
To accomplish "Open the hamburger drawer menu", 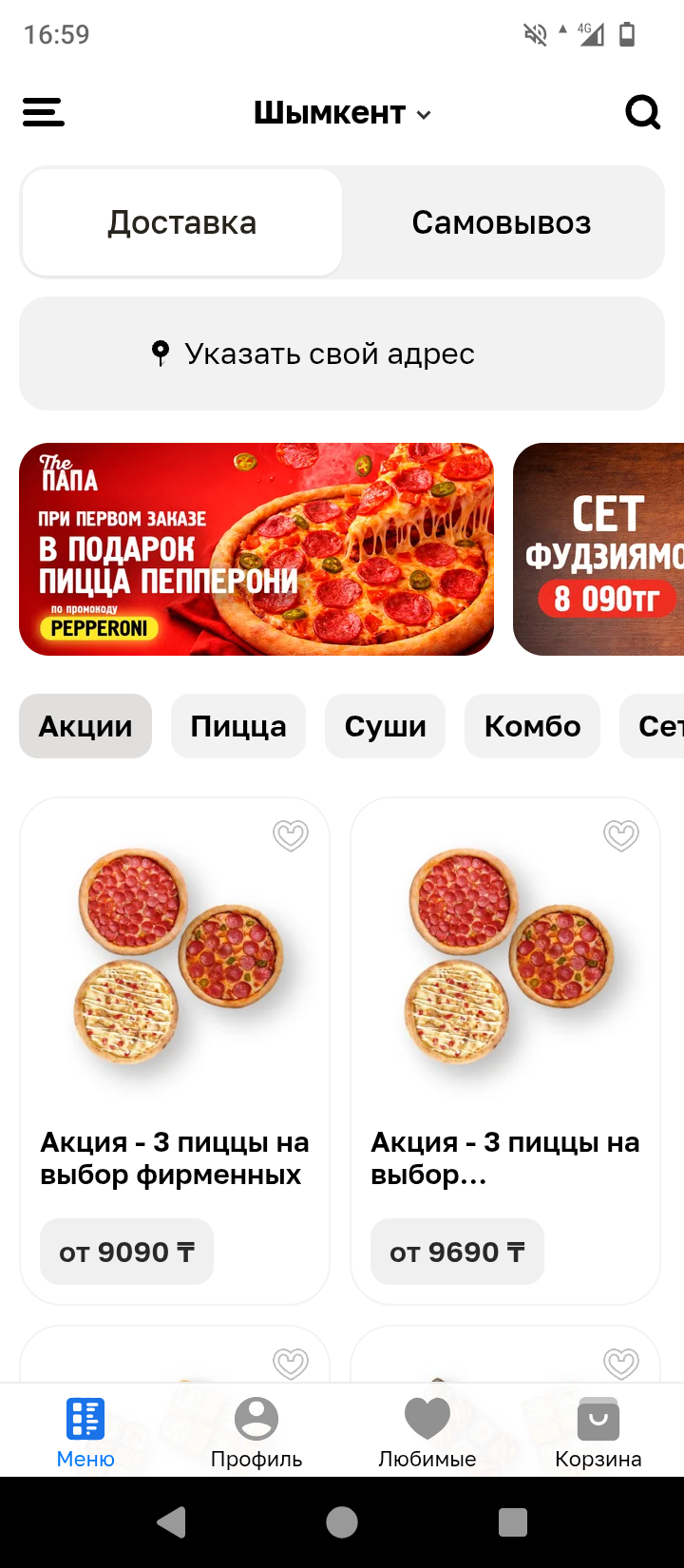I will coord(44,113).
